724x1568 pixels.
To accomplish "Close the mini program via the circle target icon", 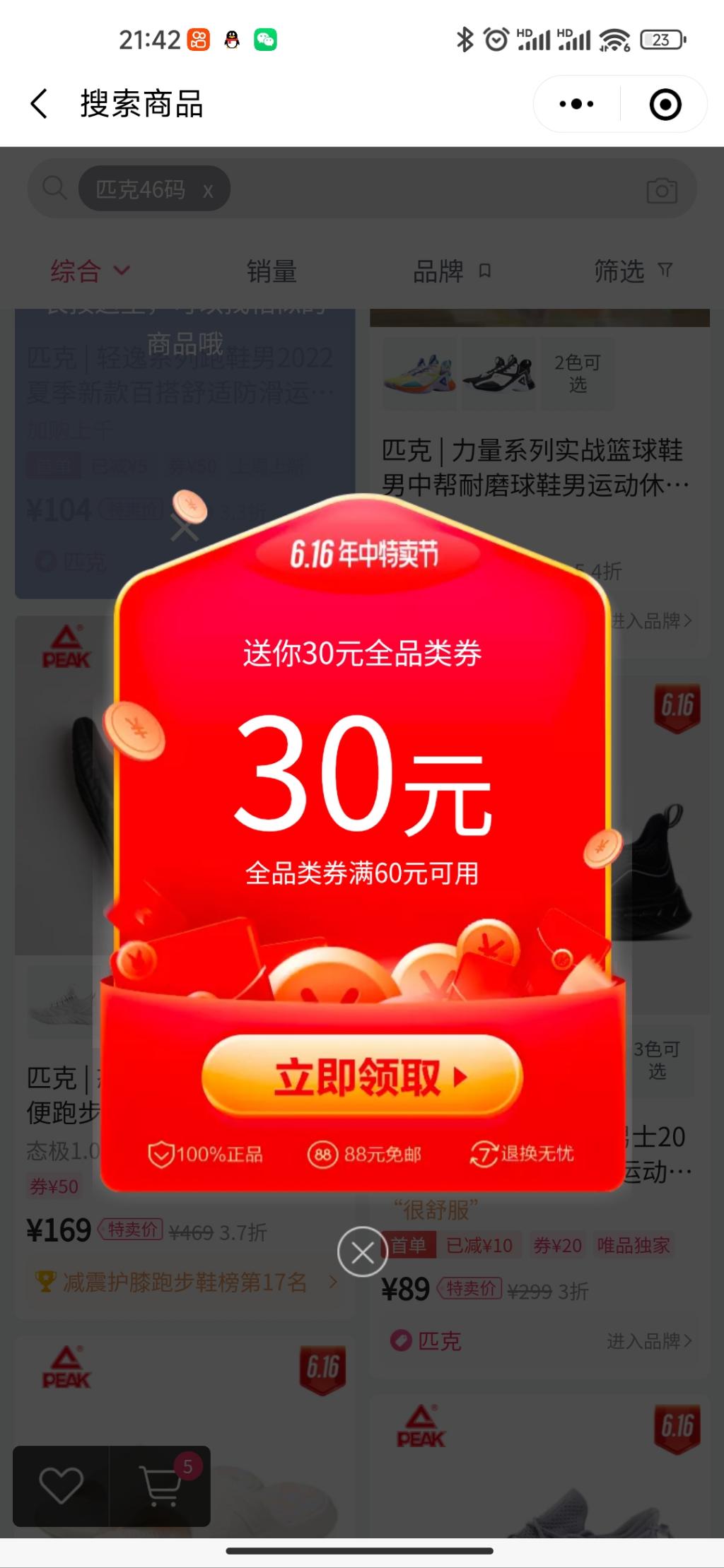I will [665, 105].
